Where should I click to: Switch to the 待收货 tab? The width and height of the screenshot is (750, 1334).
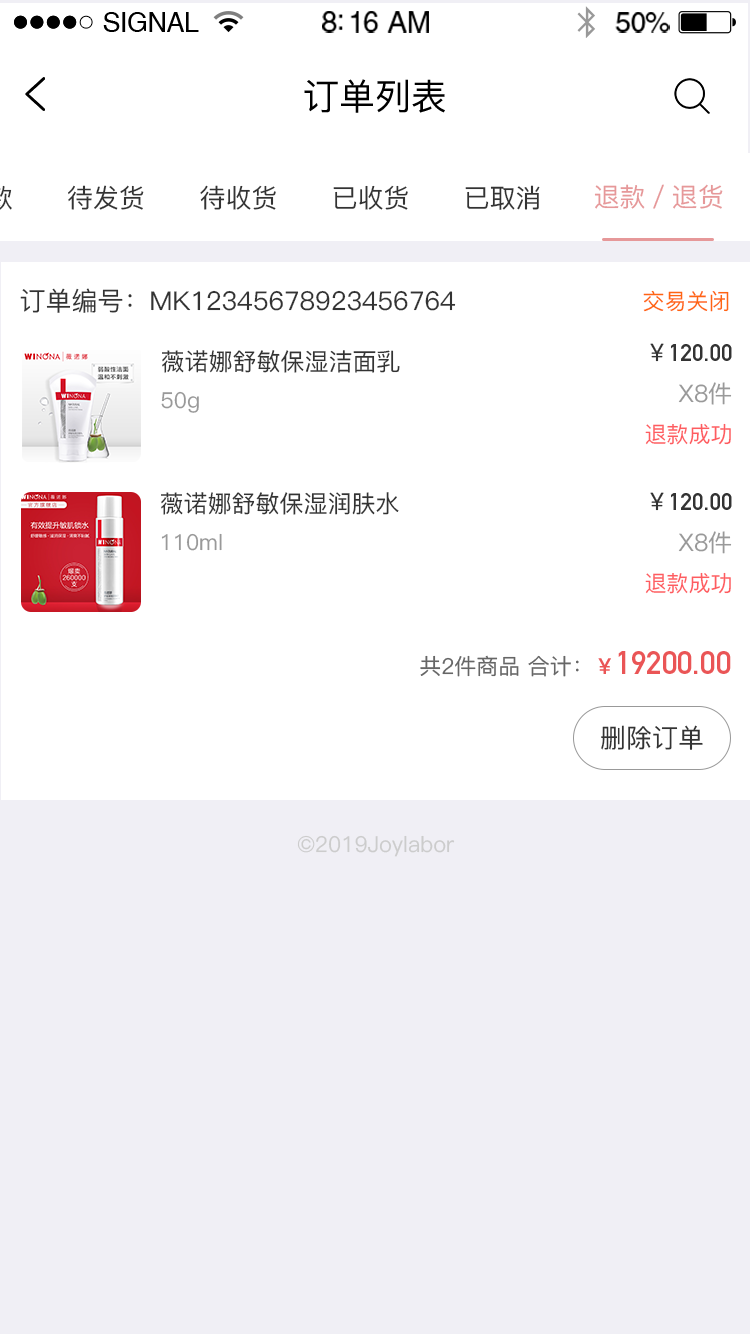238,198
